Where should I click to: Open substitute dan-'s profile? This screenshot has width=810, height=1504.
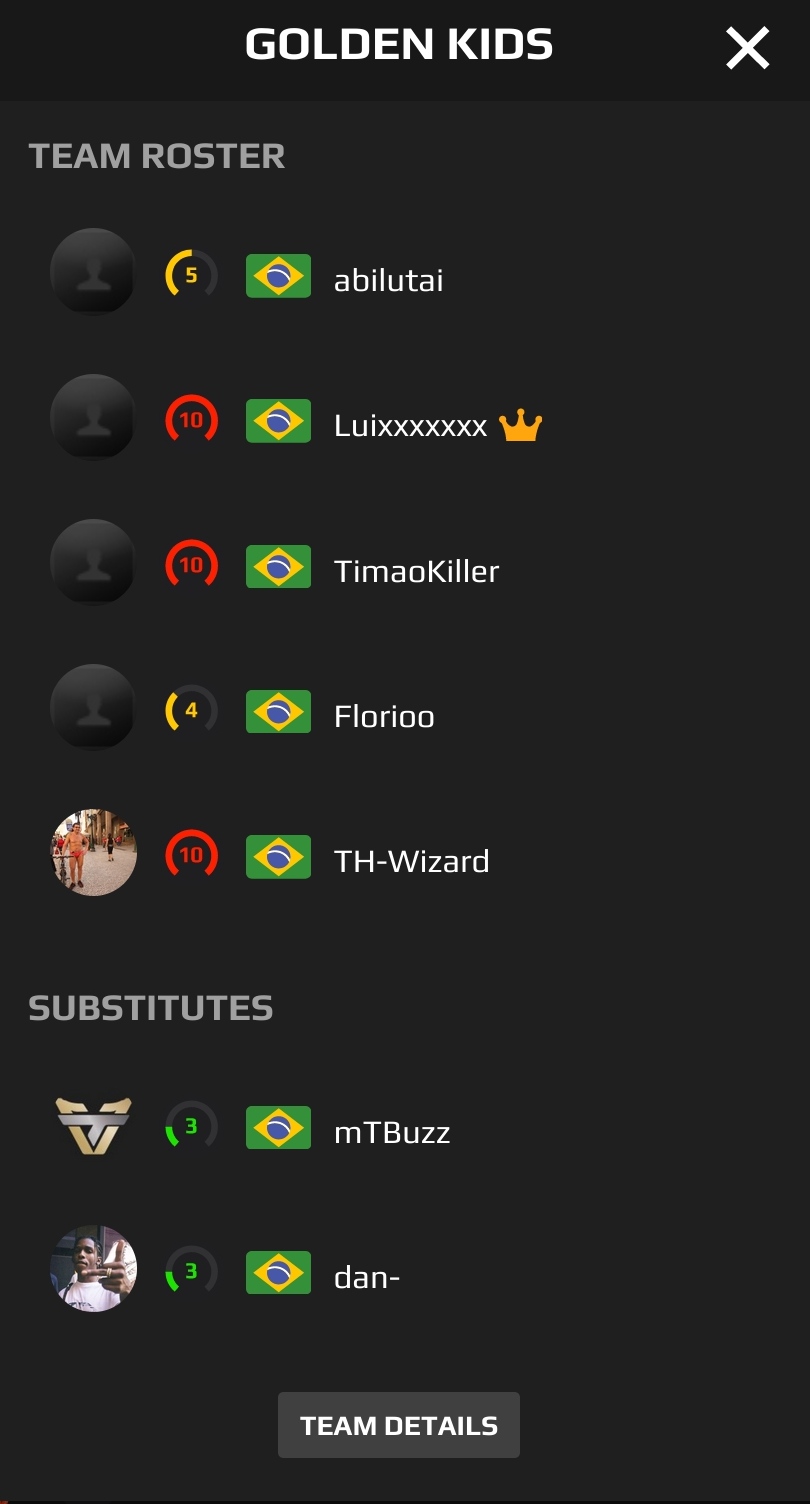tap(367, 1277)
